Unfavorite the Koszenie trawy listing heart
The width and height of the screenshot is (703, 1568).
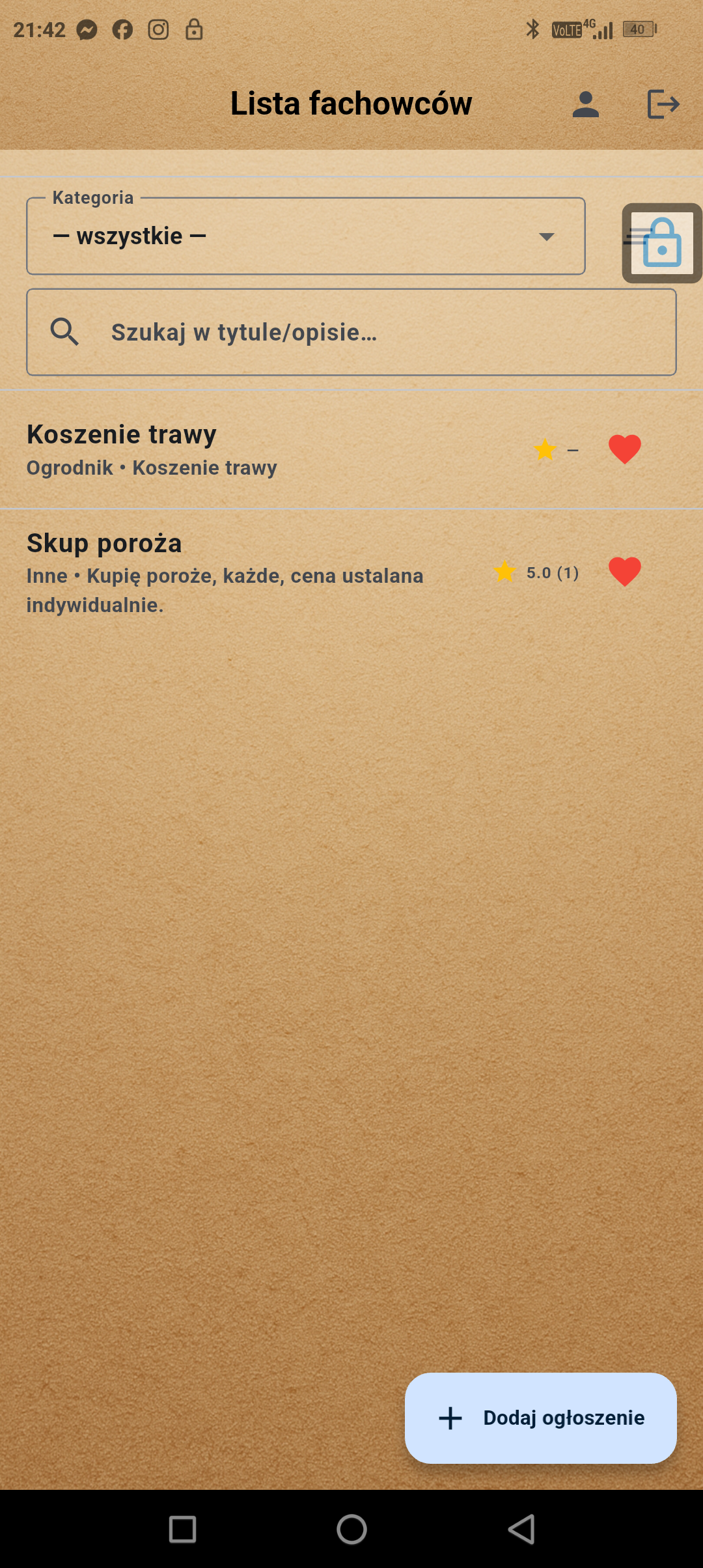point(624,449)
